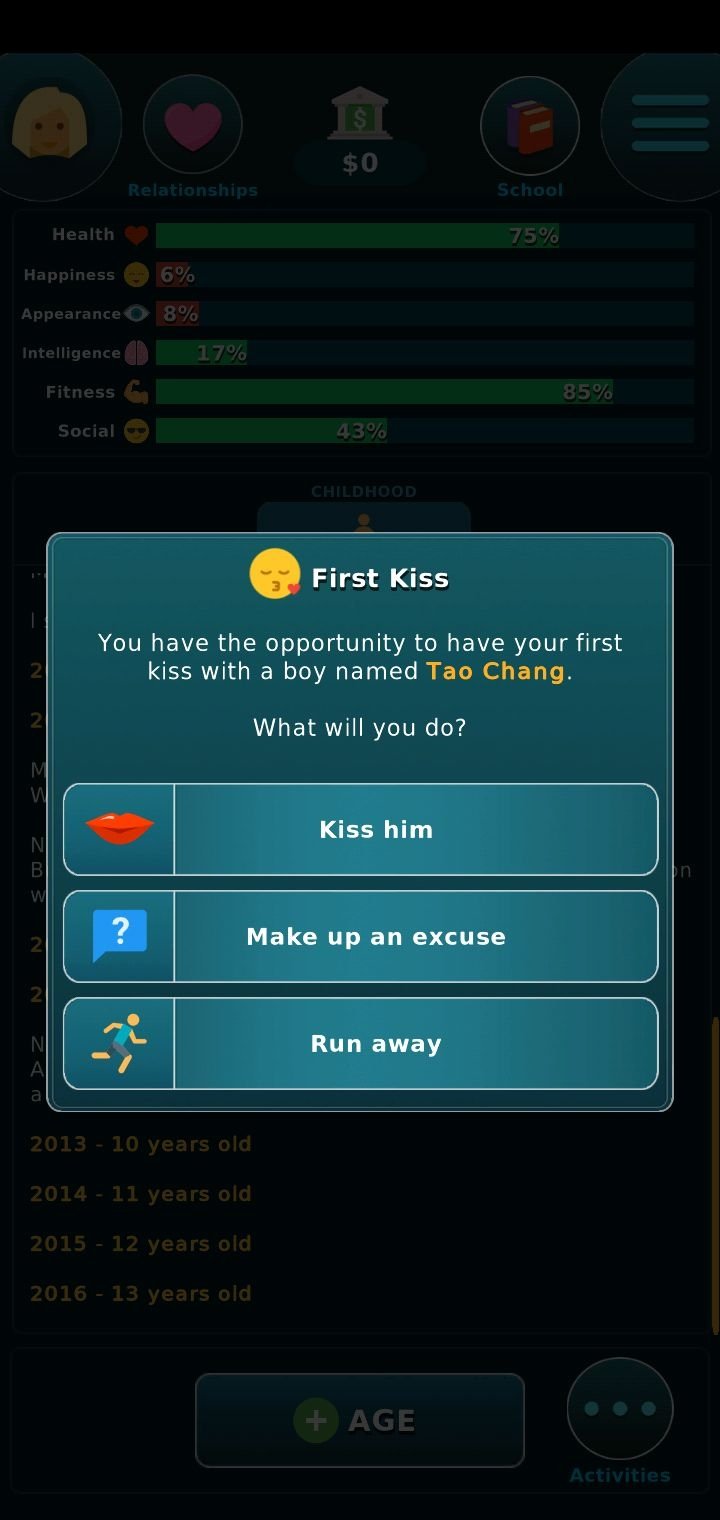Open the Activities menu

click(x=620, y=1410)
